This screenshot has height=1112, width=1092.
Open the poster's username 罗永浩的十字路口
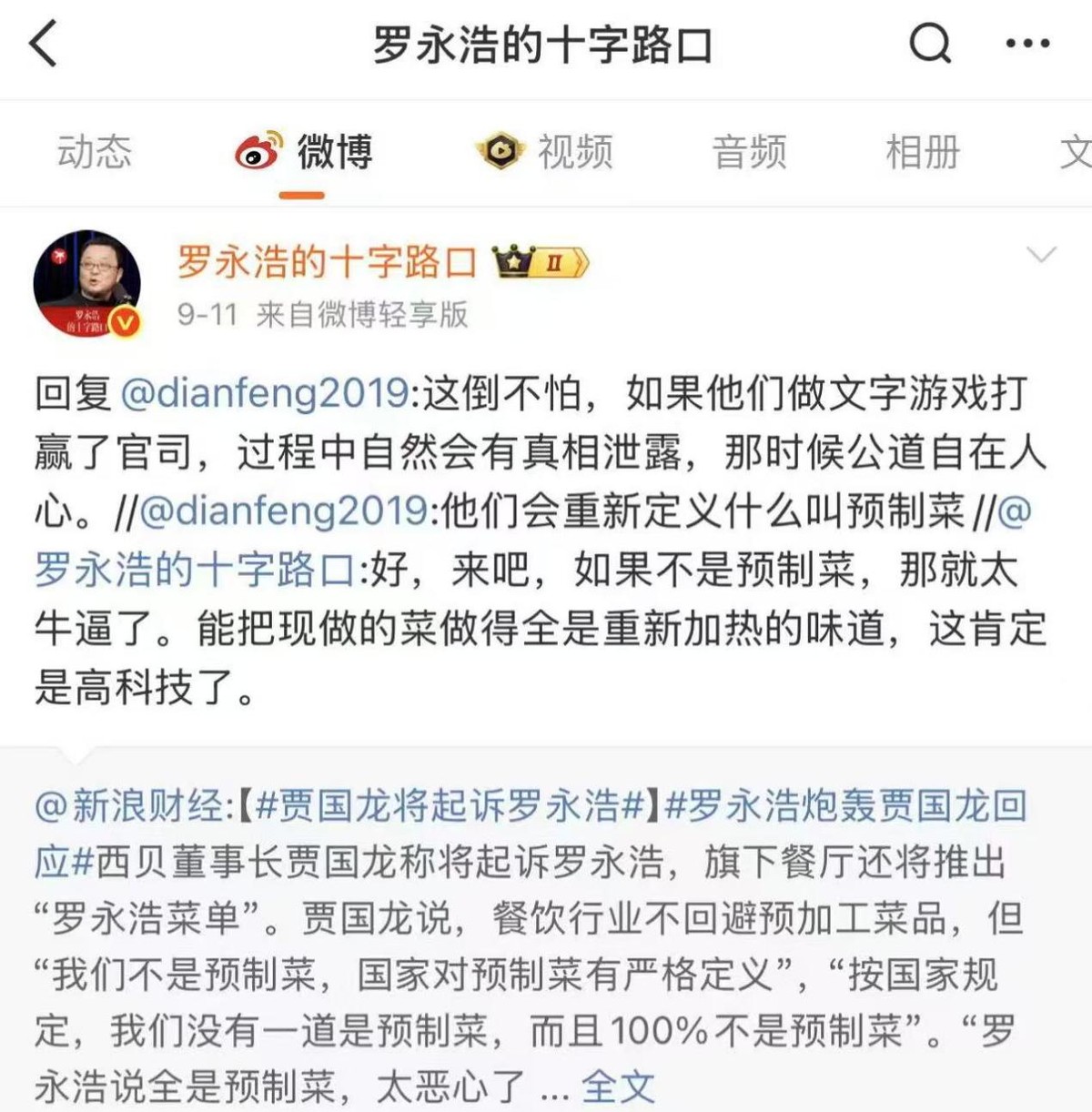click(x=328, y=263)
